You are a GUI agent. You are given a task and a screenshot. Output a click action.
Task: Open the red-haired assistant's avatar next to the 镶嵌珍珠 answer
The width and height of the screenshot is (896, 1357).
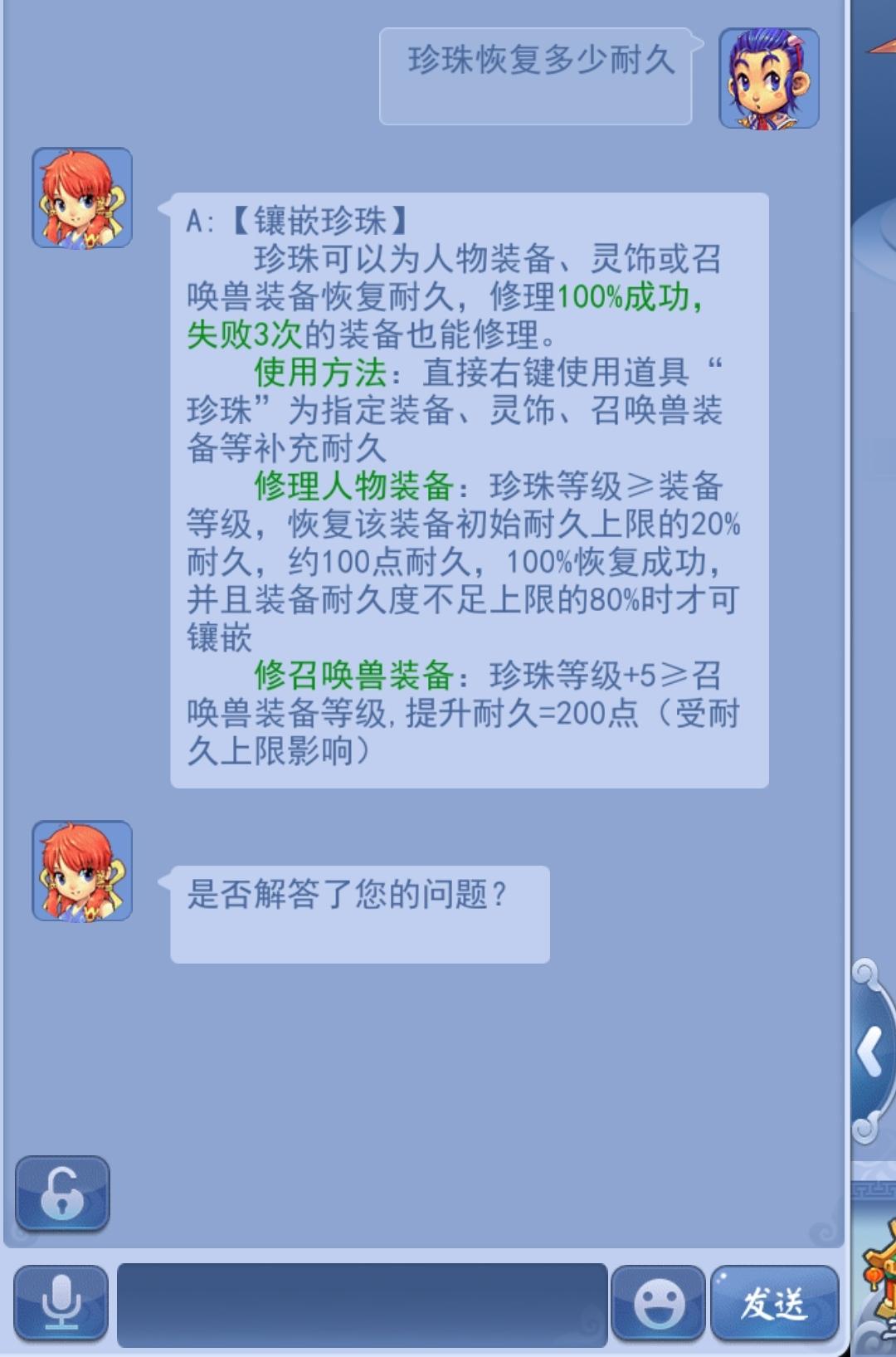[82, 198]
